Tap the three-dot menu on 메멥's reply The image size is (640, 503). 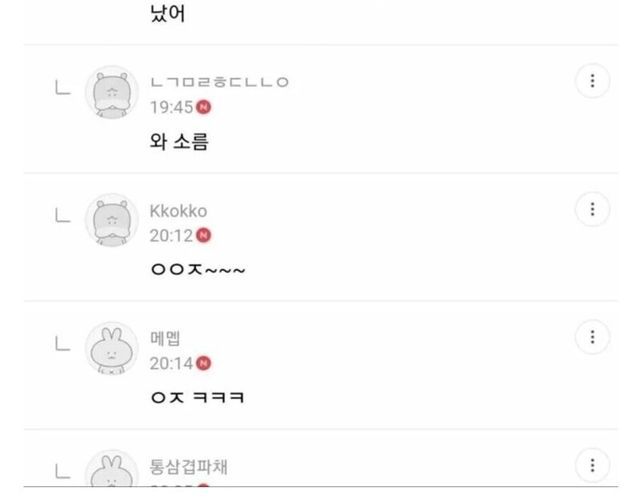tap(592, 337)
